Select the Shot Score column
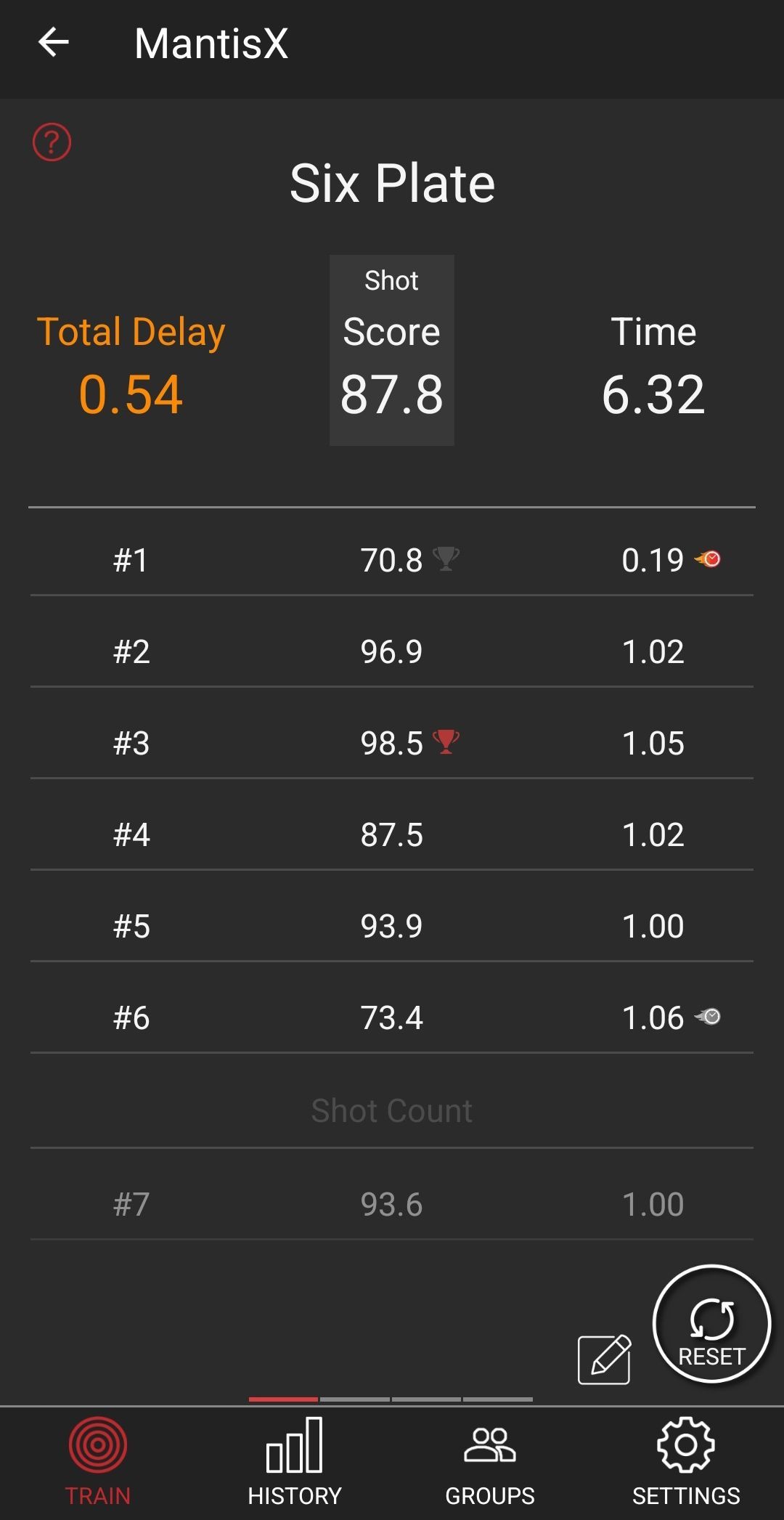Image resolution: width=784 pixels, height=1520 pixels. tap(392, 350)
